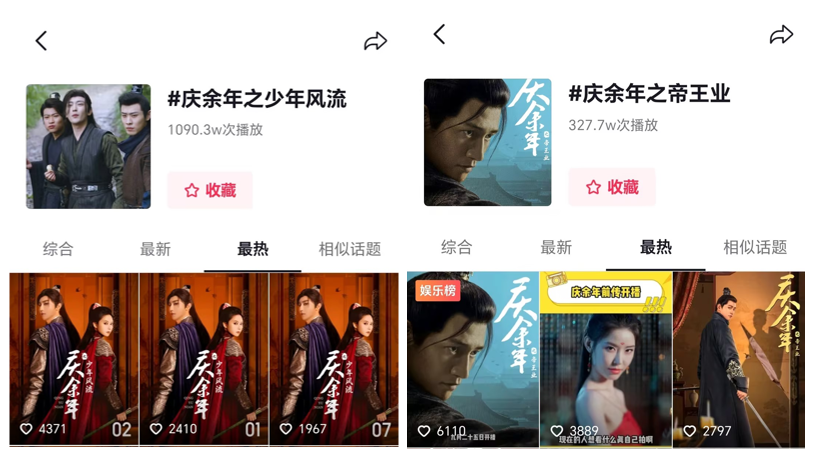Select 最新 tab under 帝王业 topic
The image size is (815, 460).
tap(556, 247)
